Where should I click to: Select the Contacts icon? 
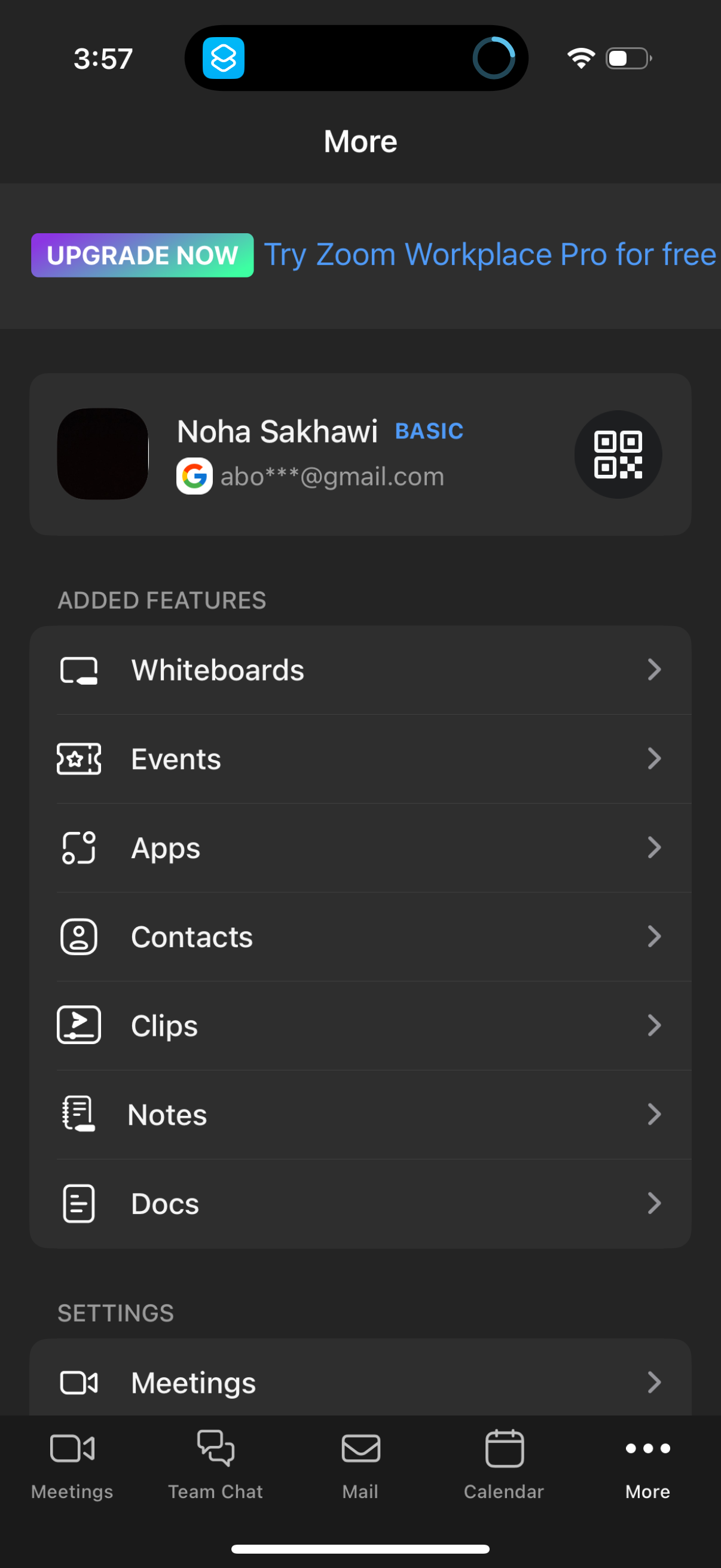pyautogui.click(x=78, y=936)
